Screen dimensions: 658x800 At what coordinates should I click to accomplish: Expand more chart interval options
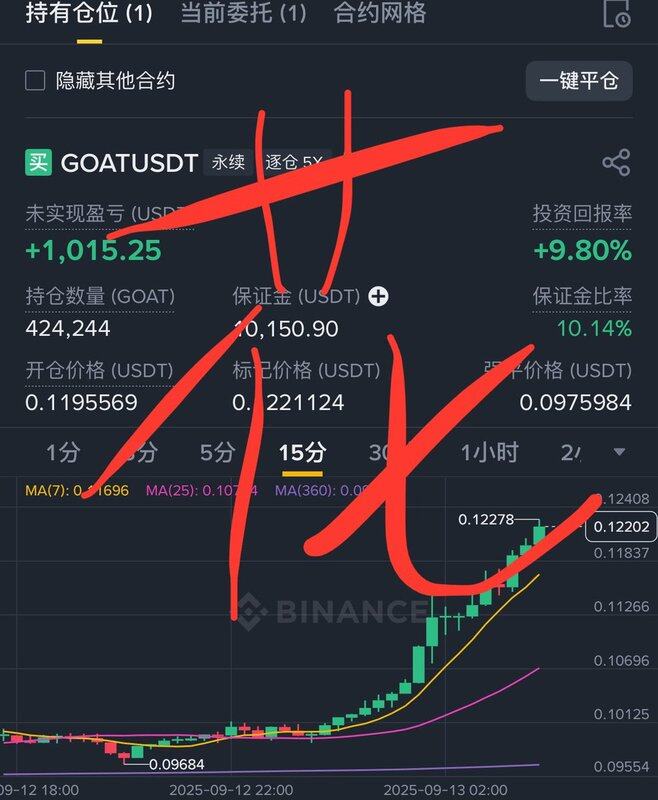point(619,453)
